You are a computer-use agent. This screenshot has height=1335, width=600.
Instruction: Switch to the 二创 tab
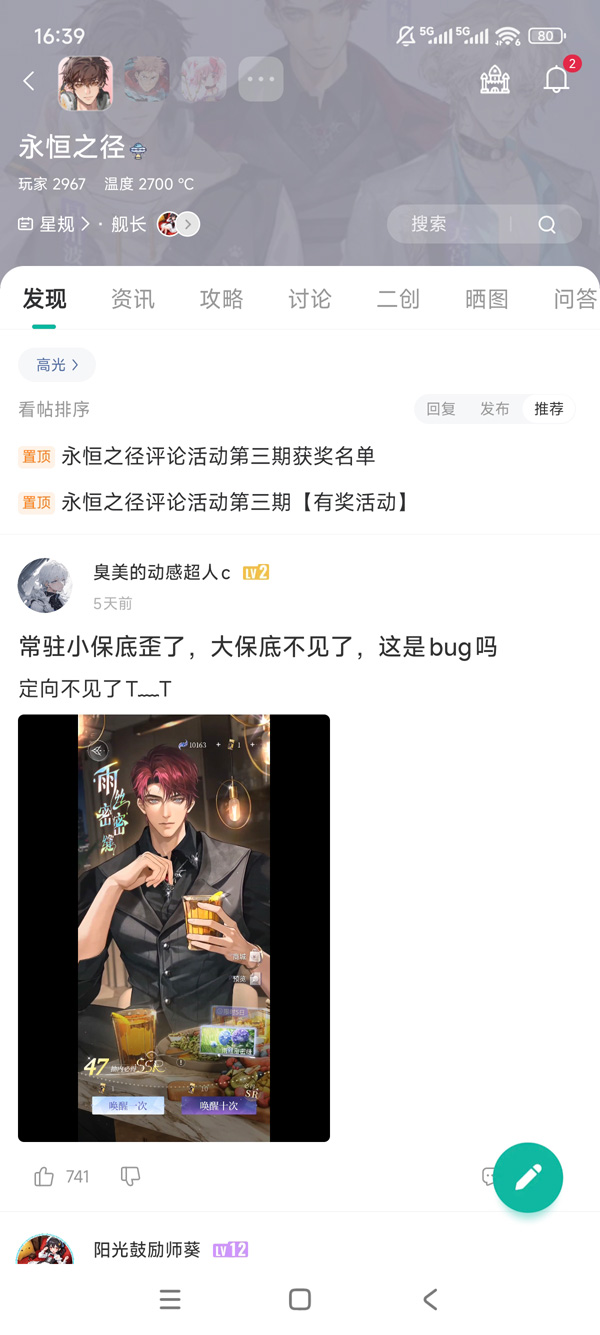click(x=398, y=298)
